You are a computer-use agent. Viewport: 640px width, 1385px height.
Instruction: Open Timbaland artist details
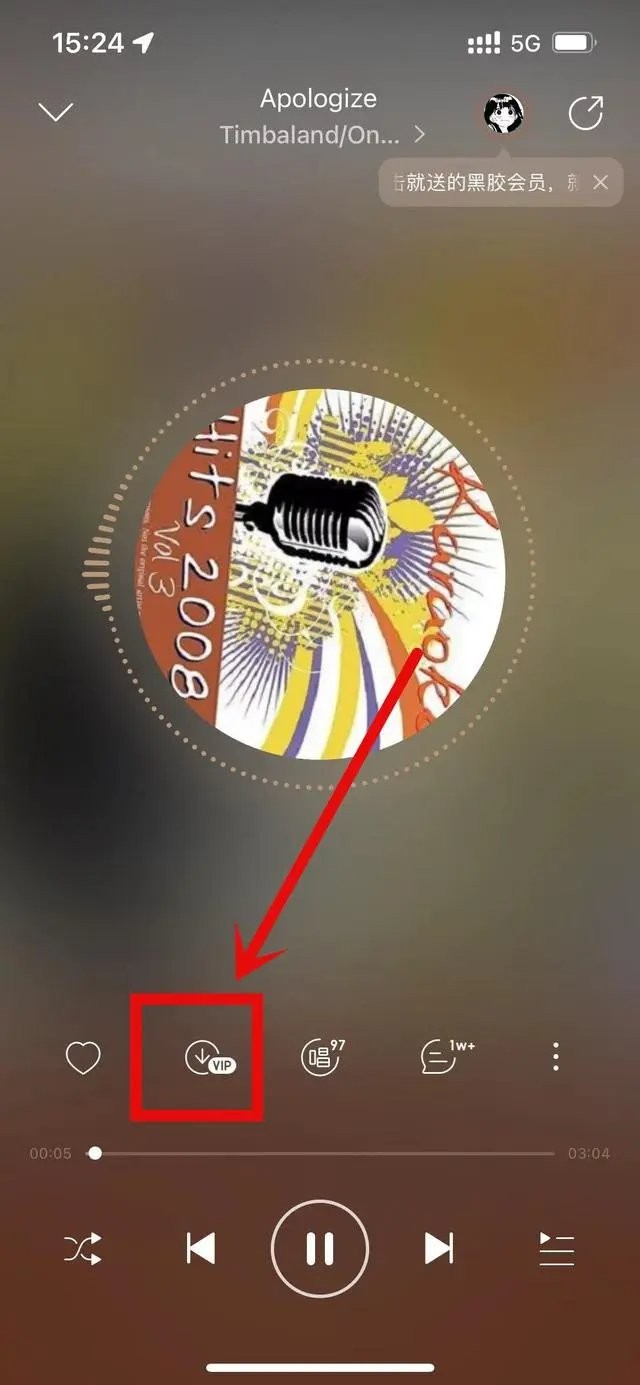click(320, 135)
